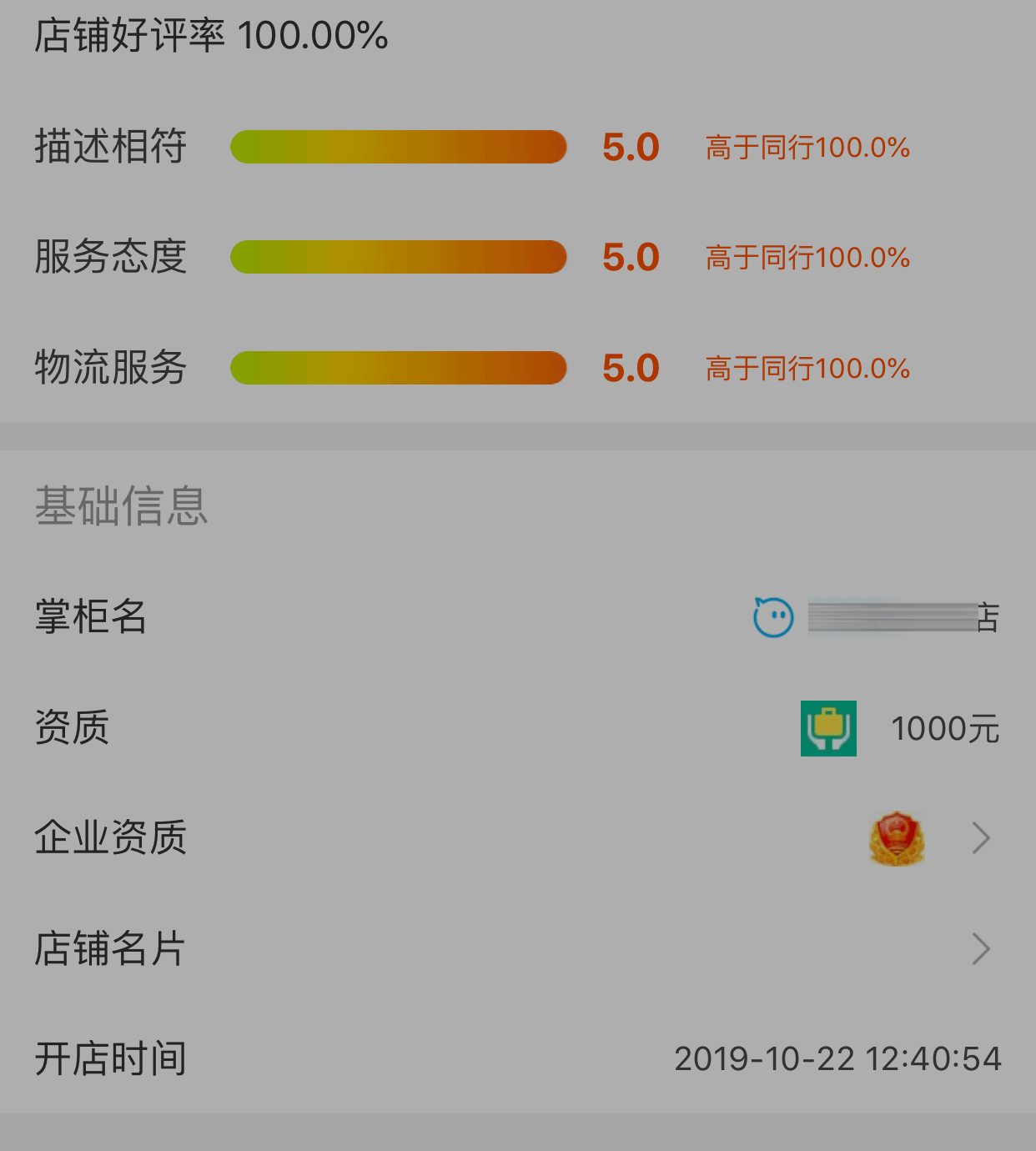
Task: Open the 企业资质 license details
Action: (980, 838)
